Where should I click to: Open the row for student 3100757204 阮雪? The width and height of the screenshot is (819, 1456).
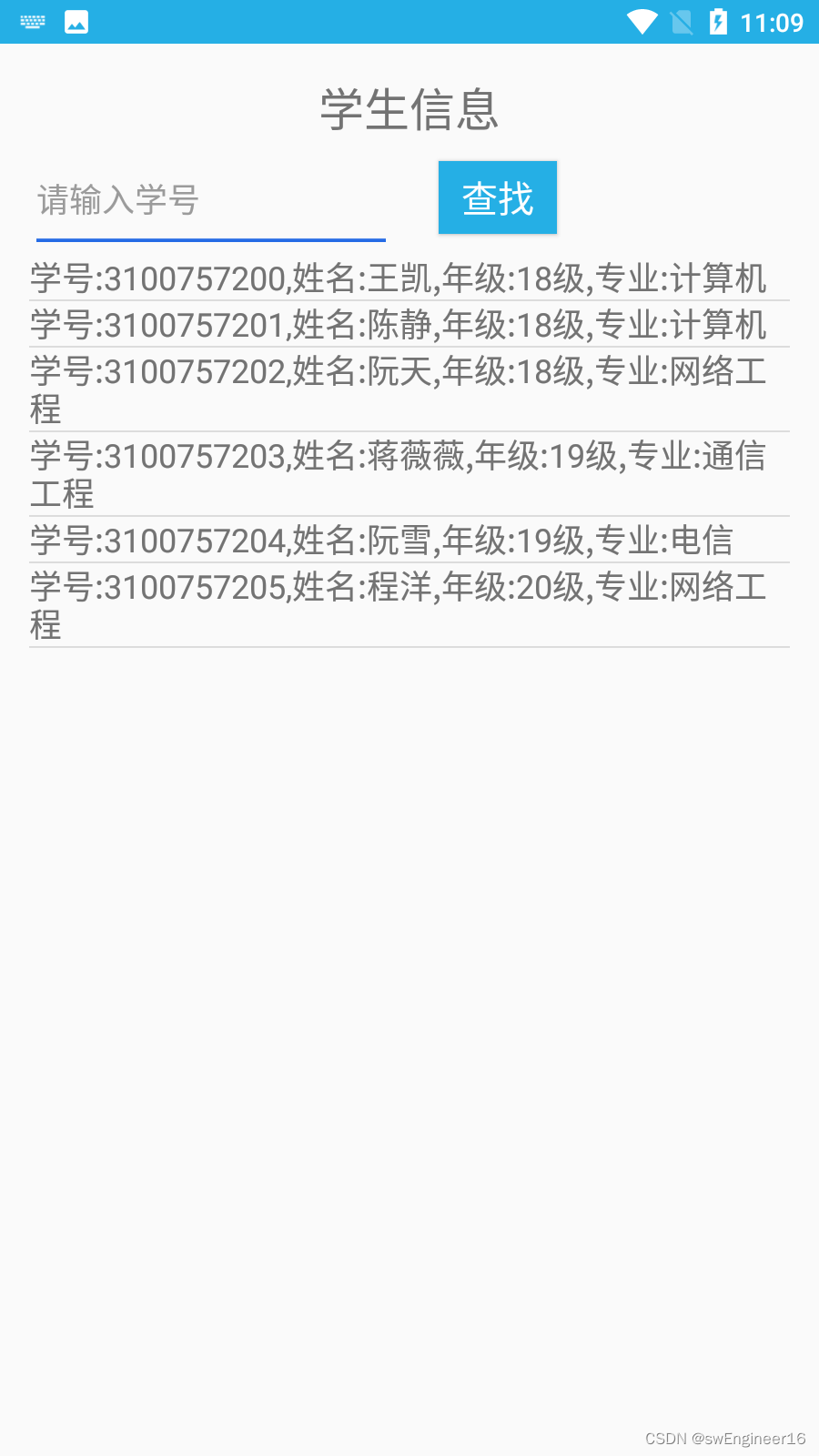pyautogui.click(x=408, y=541)
